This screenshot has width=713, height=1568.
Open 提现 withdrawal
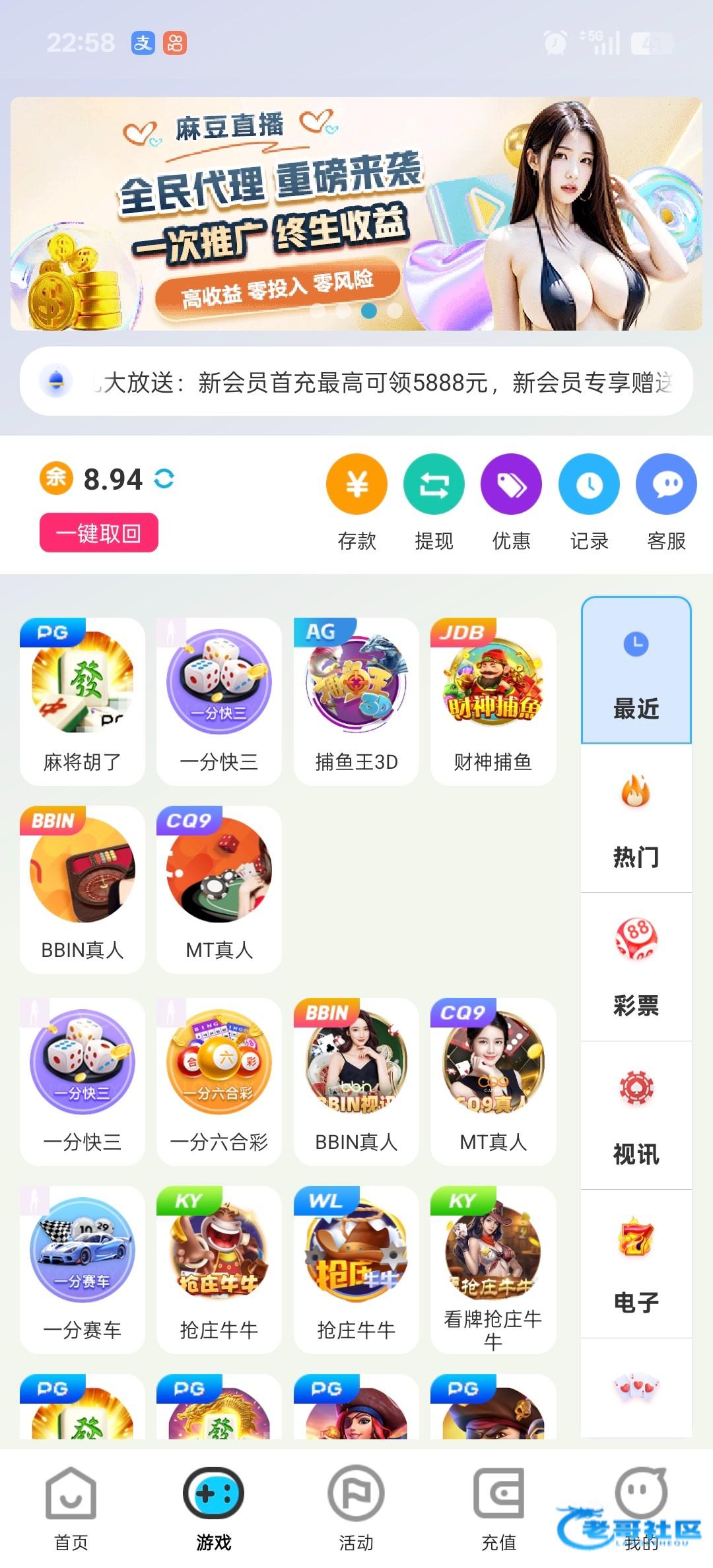point(434,502)
